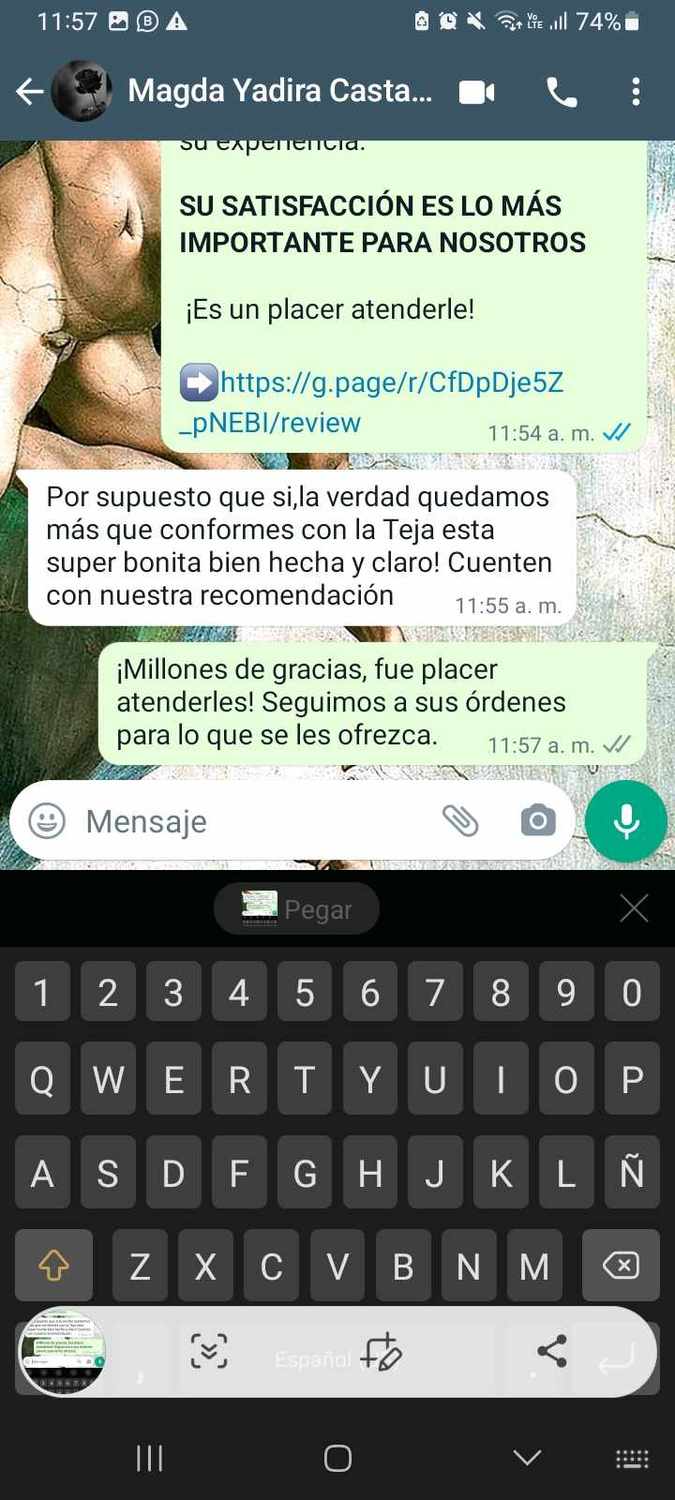The image size is (675, 1500).
Task: Dismiss the clipboard suggestion bar
Action: click(634, 908)
